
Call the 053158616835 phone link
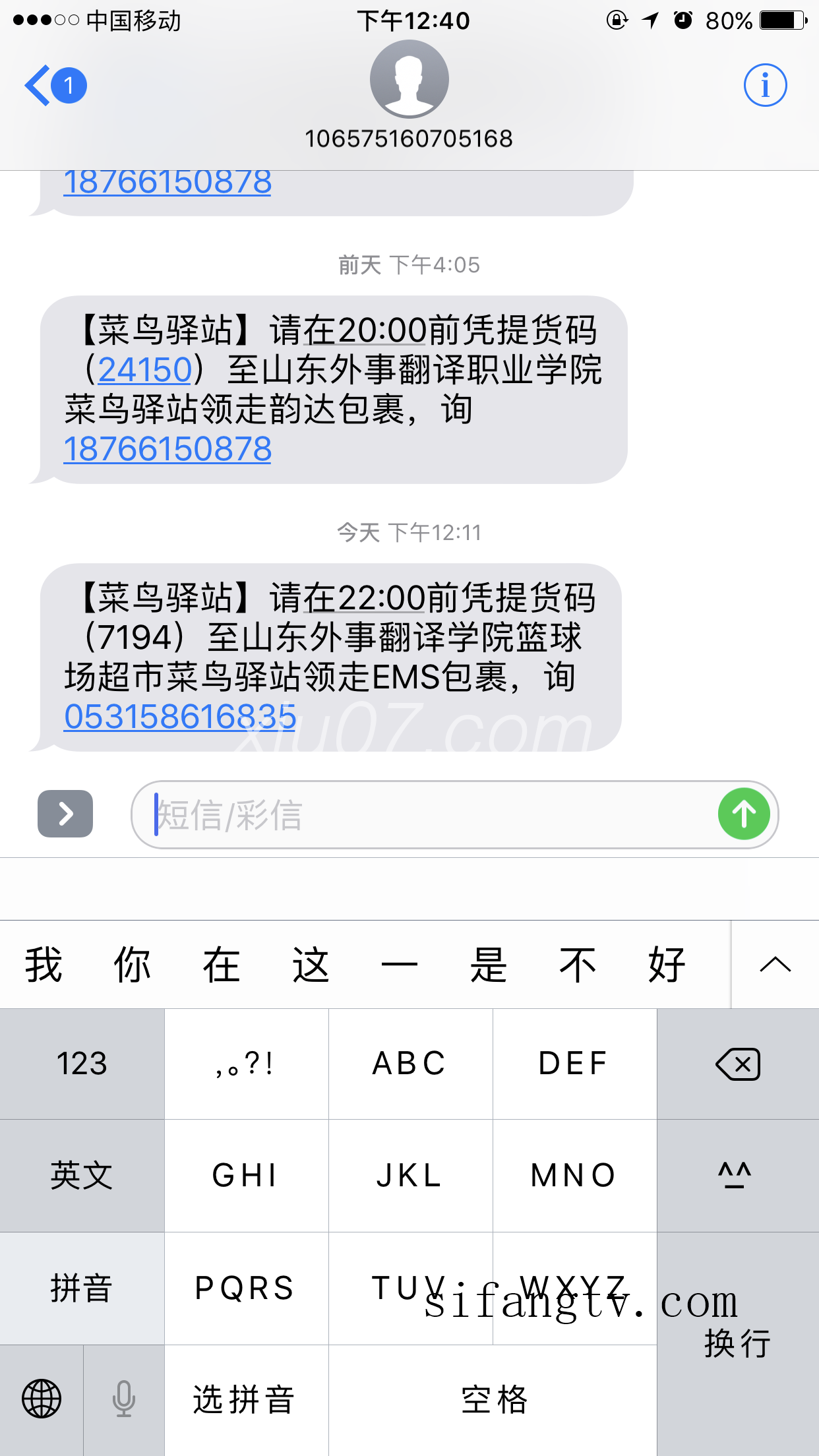pyautogui.click(x=180, y=717)
